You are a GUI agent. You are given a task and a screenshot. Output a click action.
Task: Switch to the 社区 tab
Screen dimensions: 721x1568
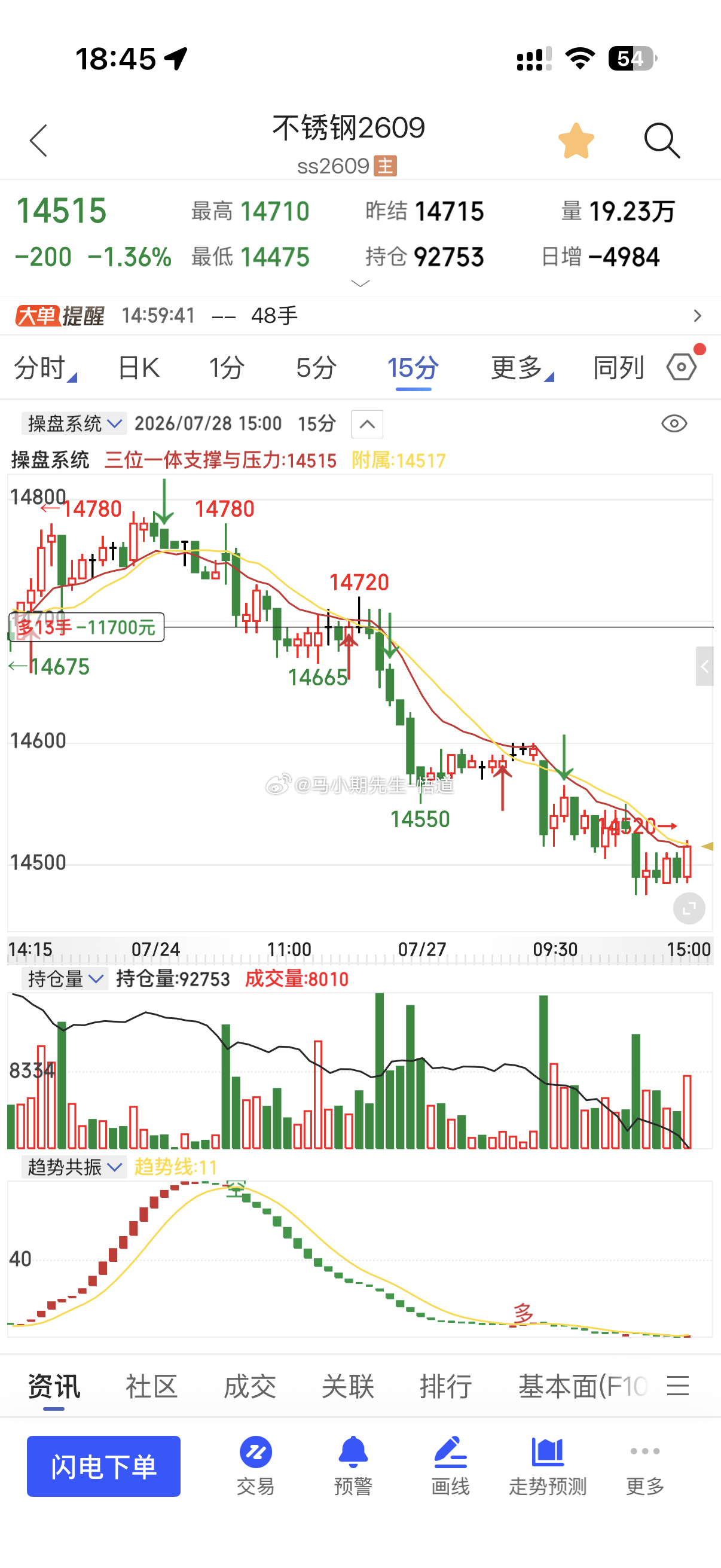point(151,1386)
